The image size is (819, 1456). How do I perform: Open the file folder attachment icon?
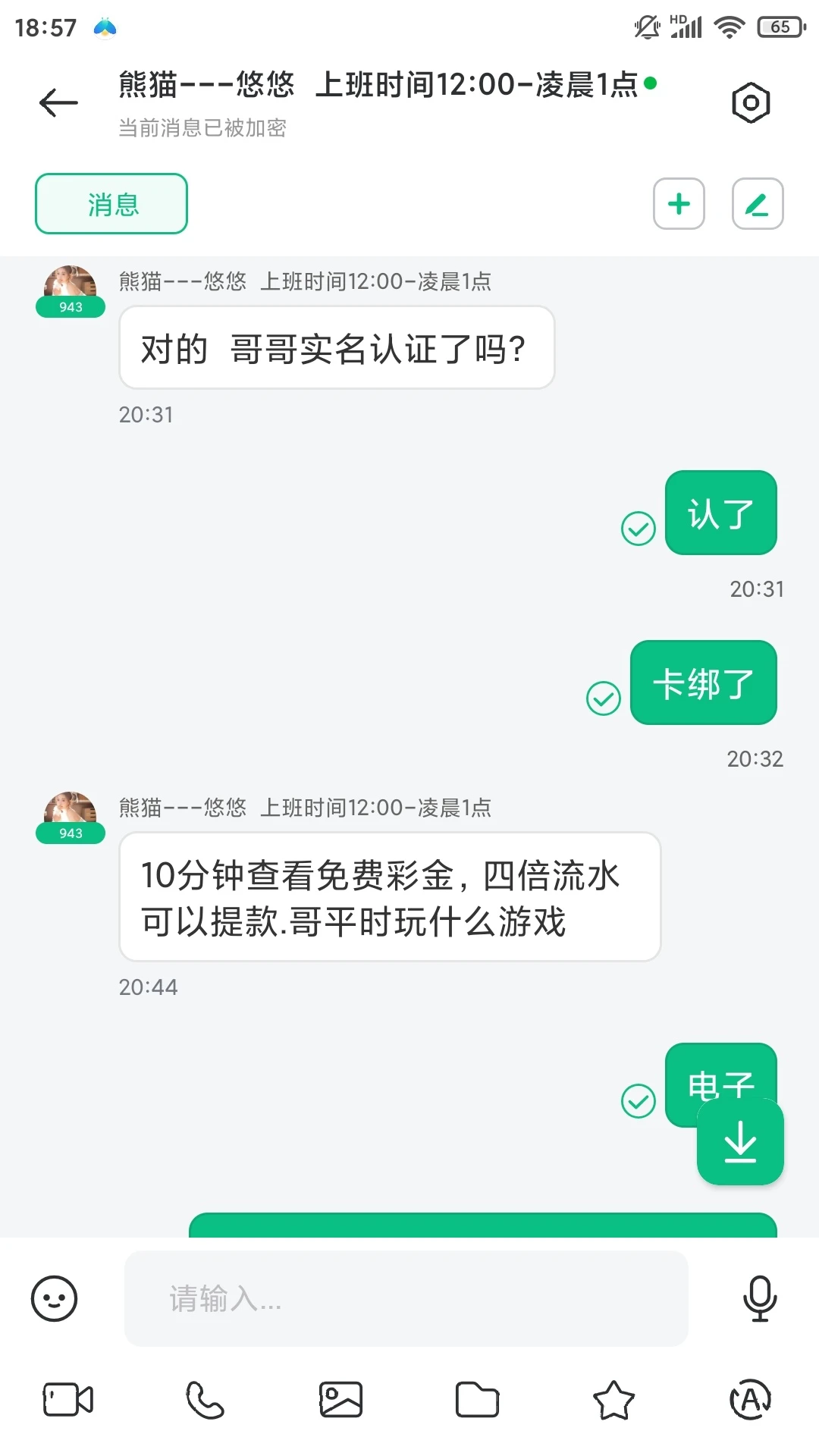tap(476, 1399)
